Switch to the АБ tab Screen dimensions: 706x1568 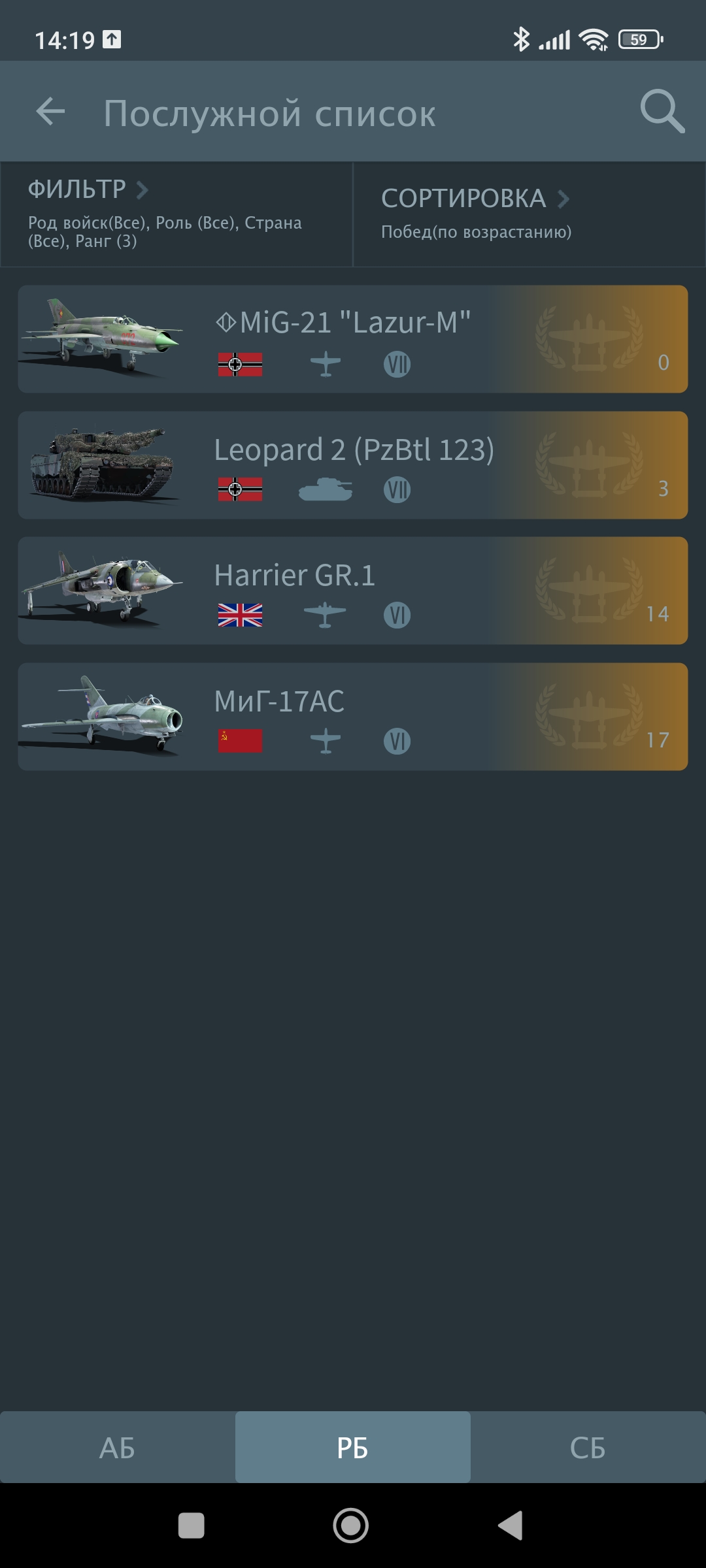point(118,1447)
